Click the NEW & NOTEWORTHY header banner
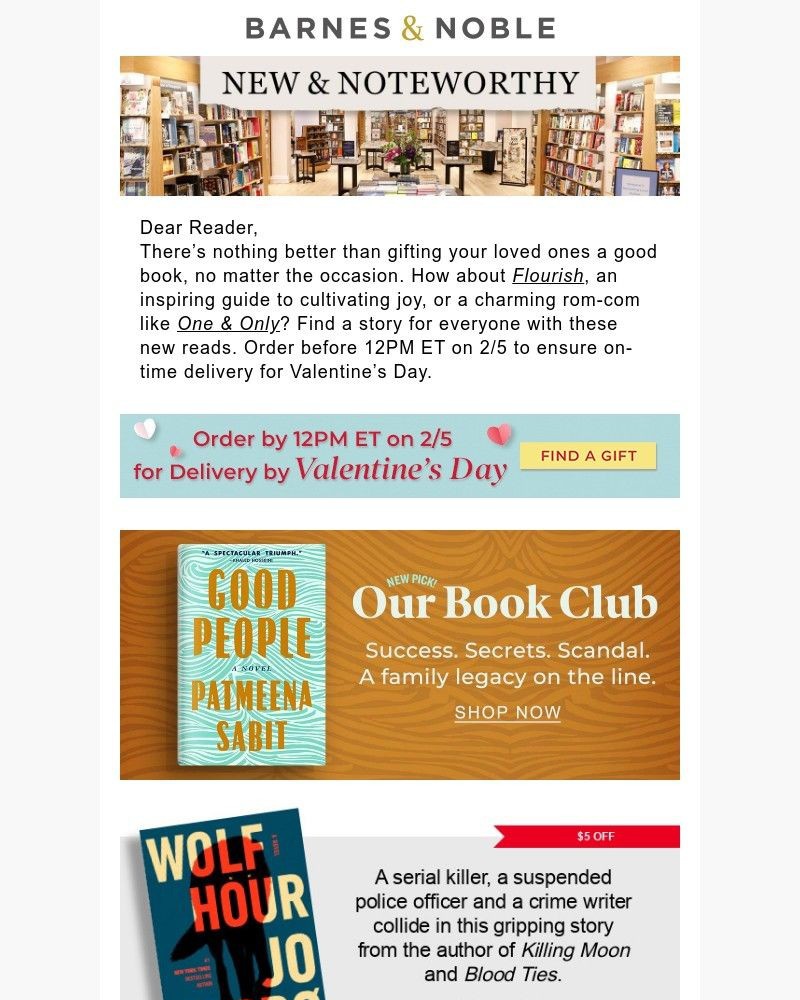This screenshot has height=1000, width=800. coord(400,80)
